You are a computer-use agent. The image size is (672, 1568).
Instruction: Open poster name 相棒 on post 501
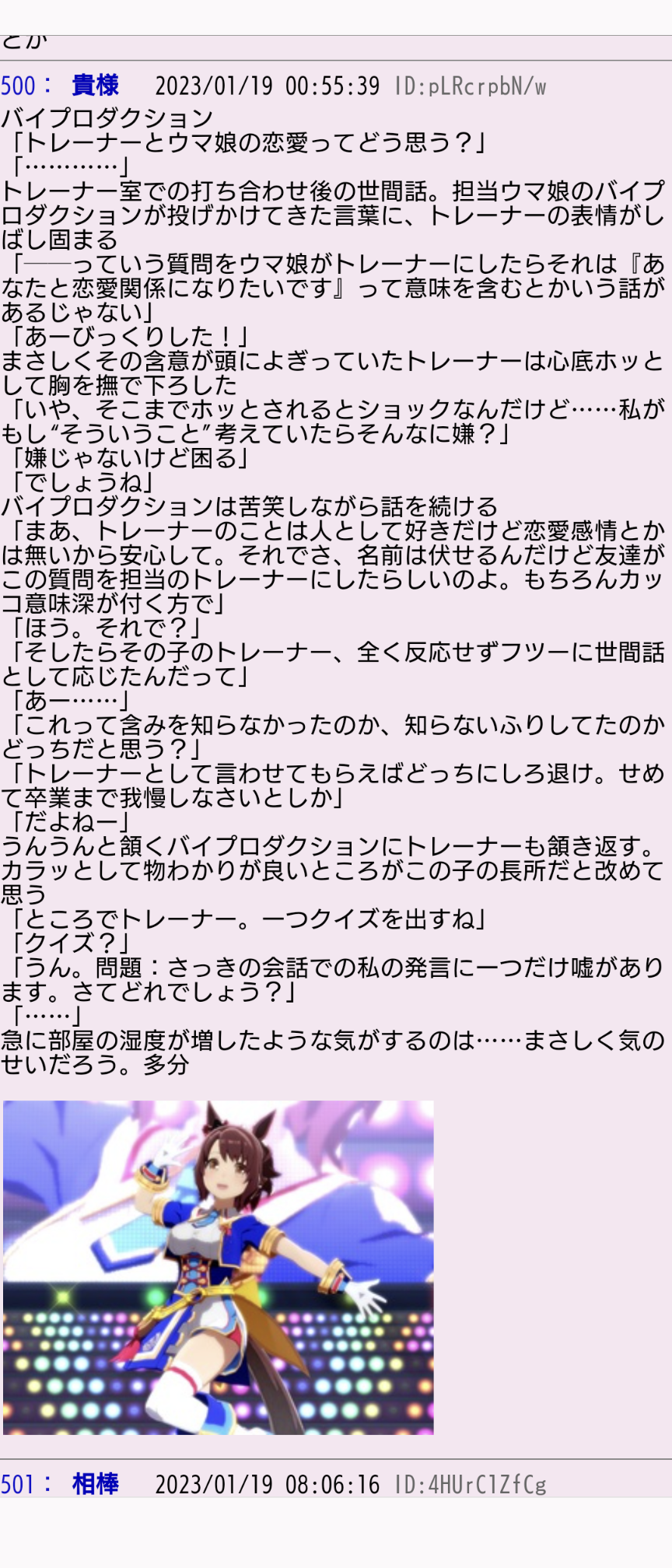95,1484
